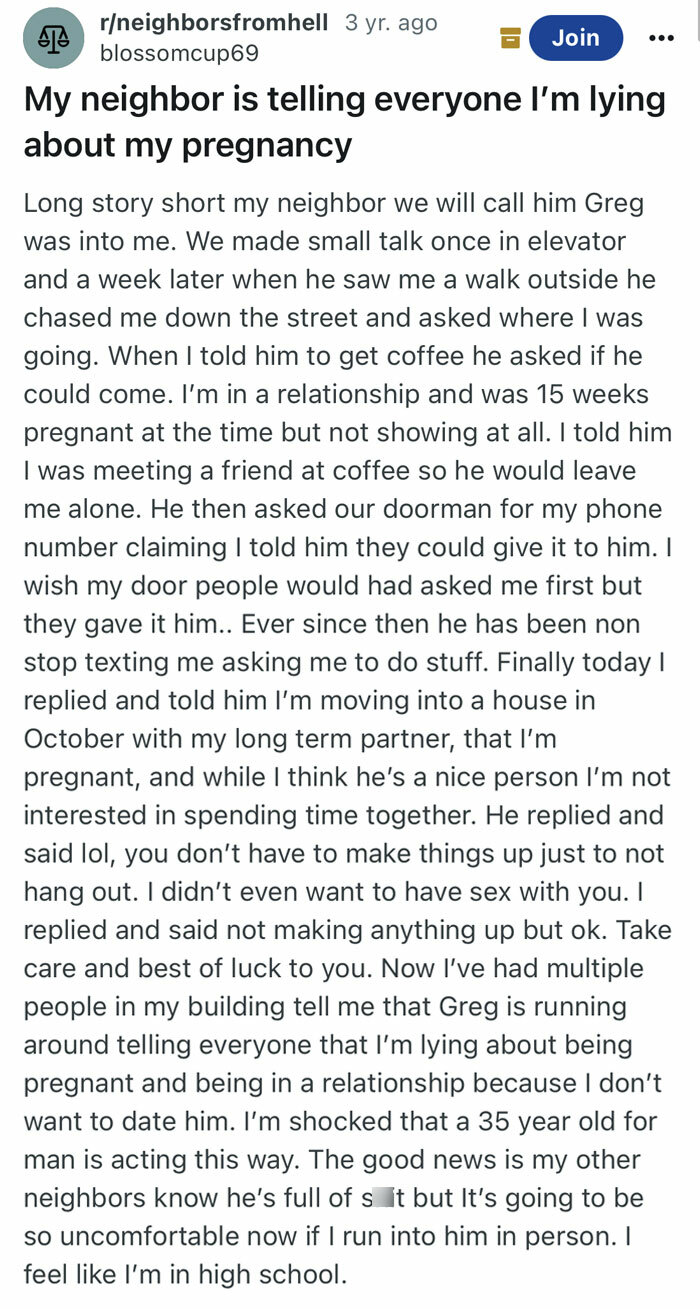Open the post overflow menu

click(661, 38)
